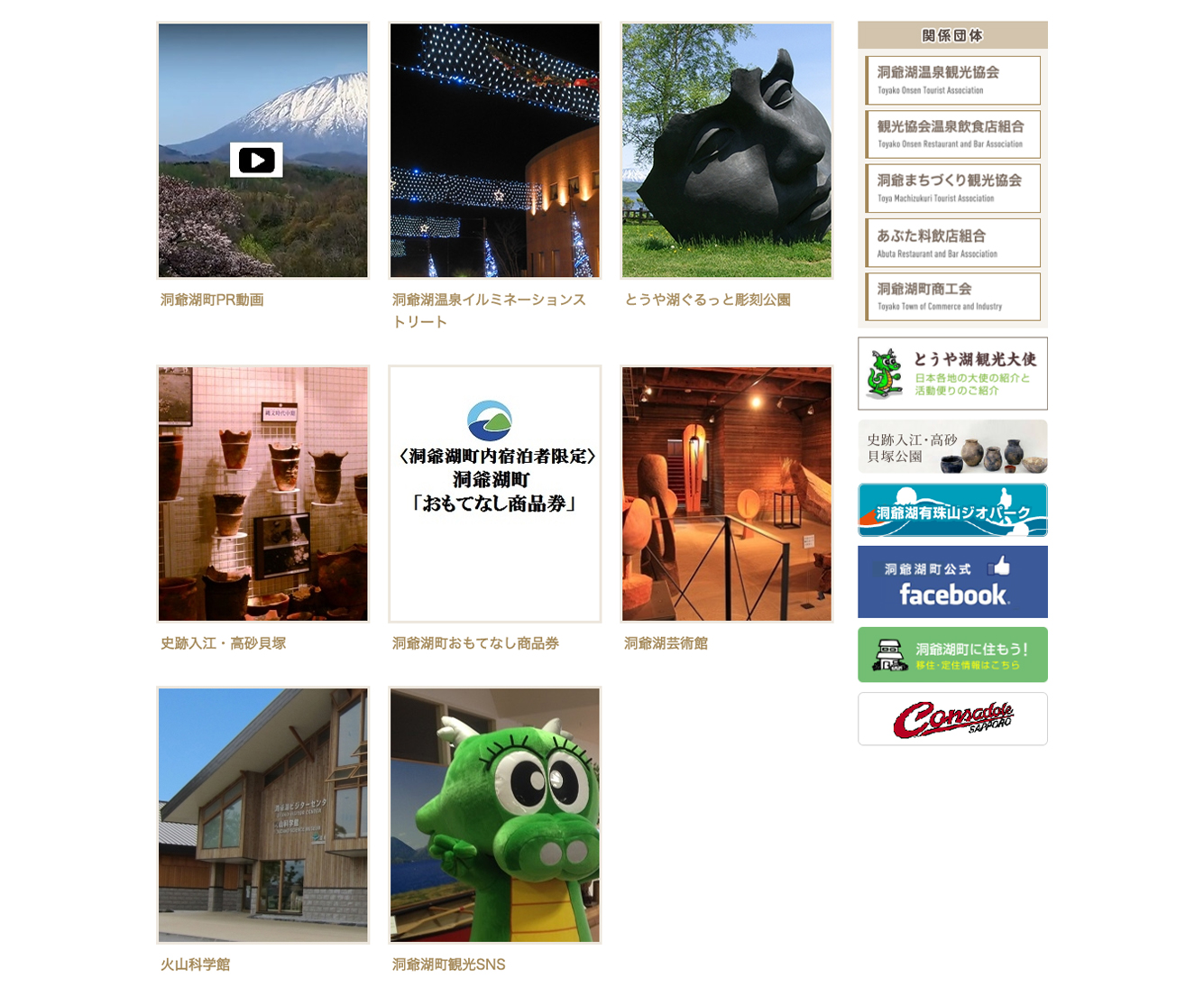Open 史跡入江・高砂貝塚 tile
Image resolution: width=1204 pixels, height=988 pixels.
pos(262,494)
